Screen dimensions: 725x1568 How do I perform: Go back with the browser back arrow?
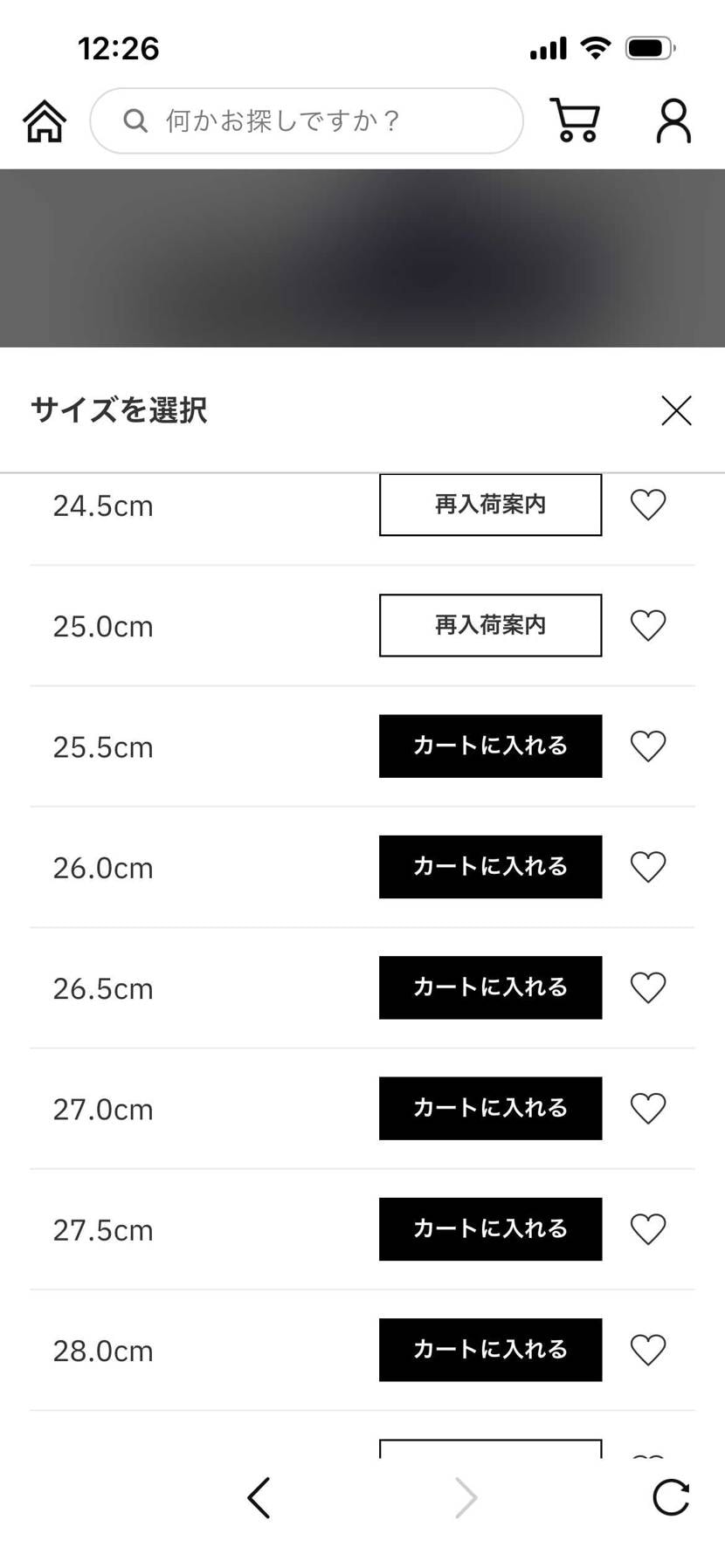(259, 1498)
